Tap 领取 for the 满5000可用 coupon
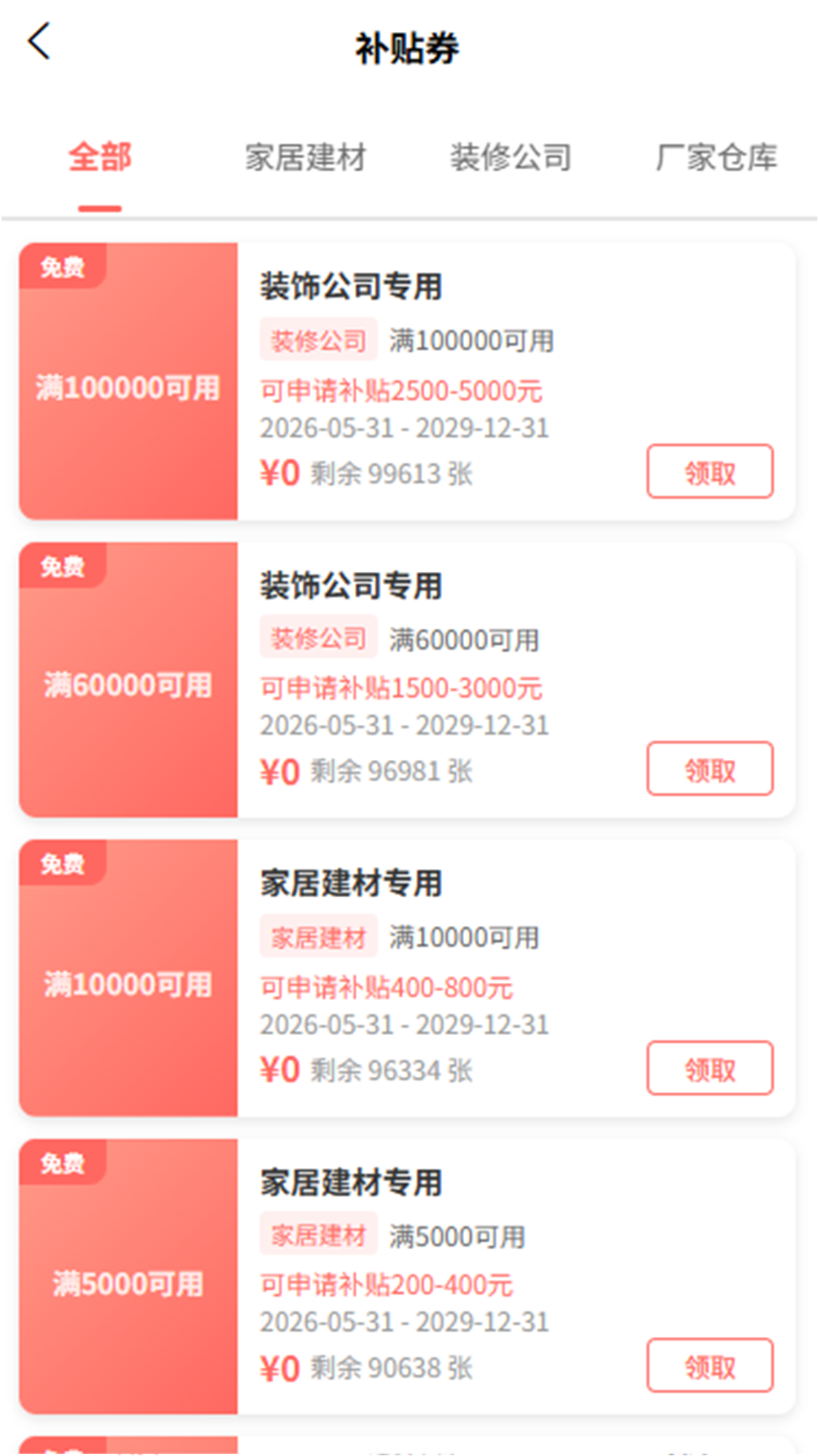Image resolution: width=819 pixels, height=1456 pixels. (x=710, y=1366)
